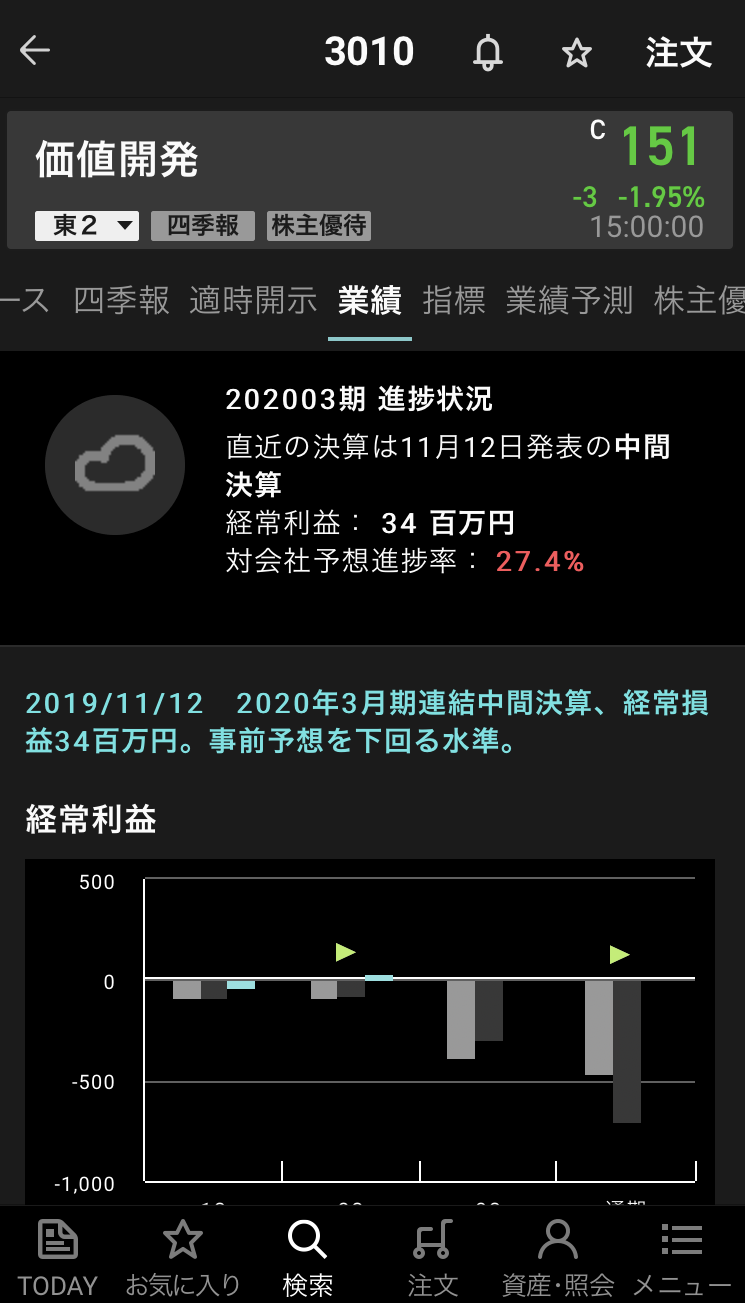Open the お気に入り bottom tab

183,1257
